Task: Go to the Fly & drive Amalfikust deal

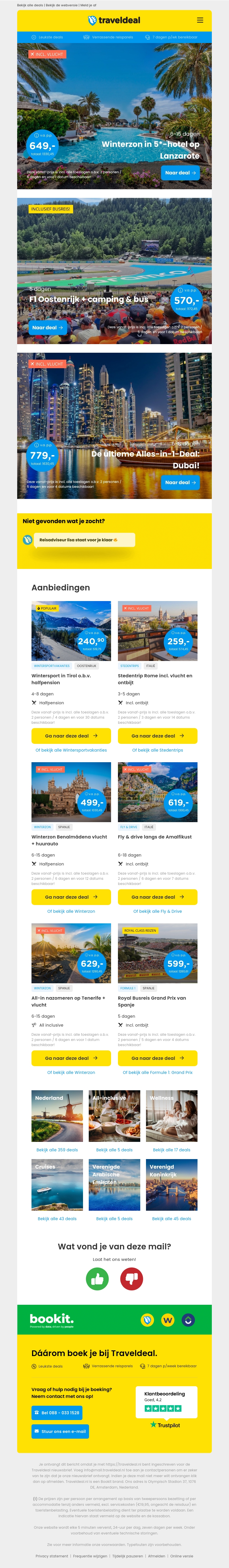Action: point(157,897)
